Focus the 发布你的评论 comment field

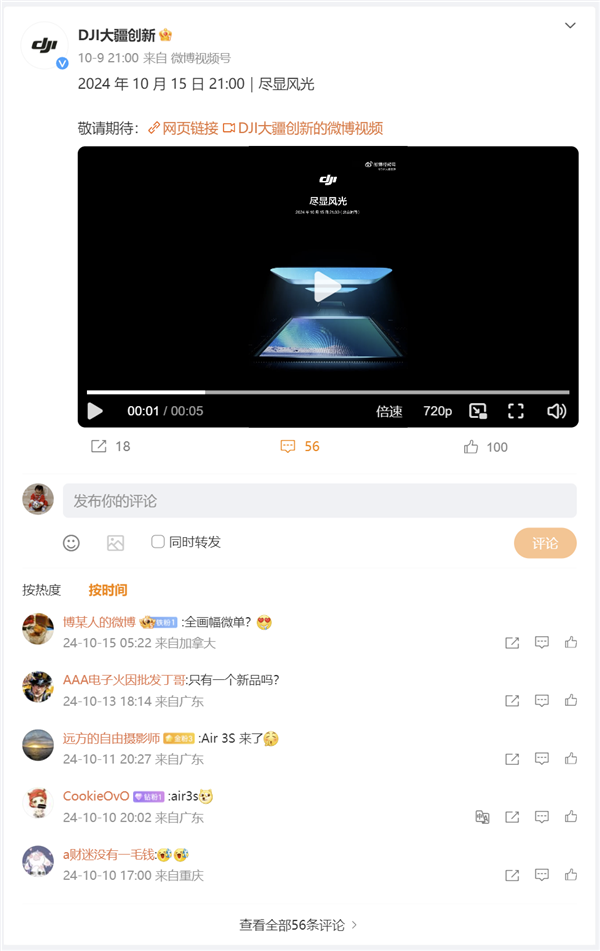(x=319, y=500)
